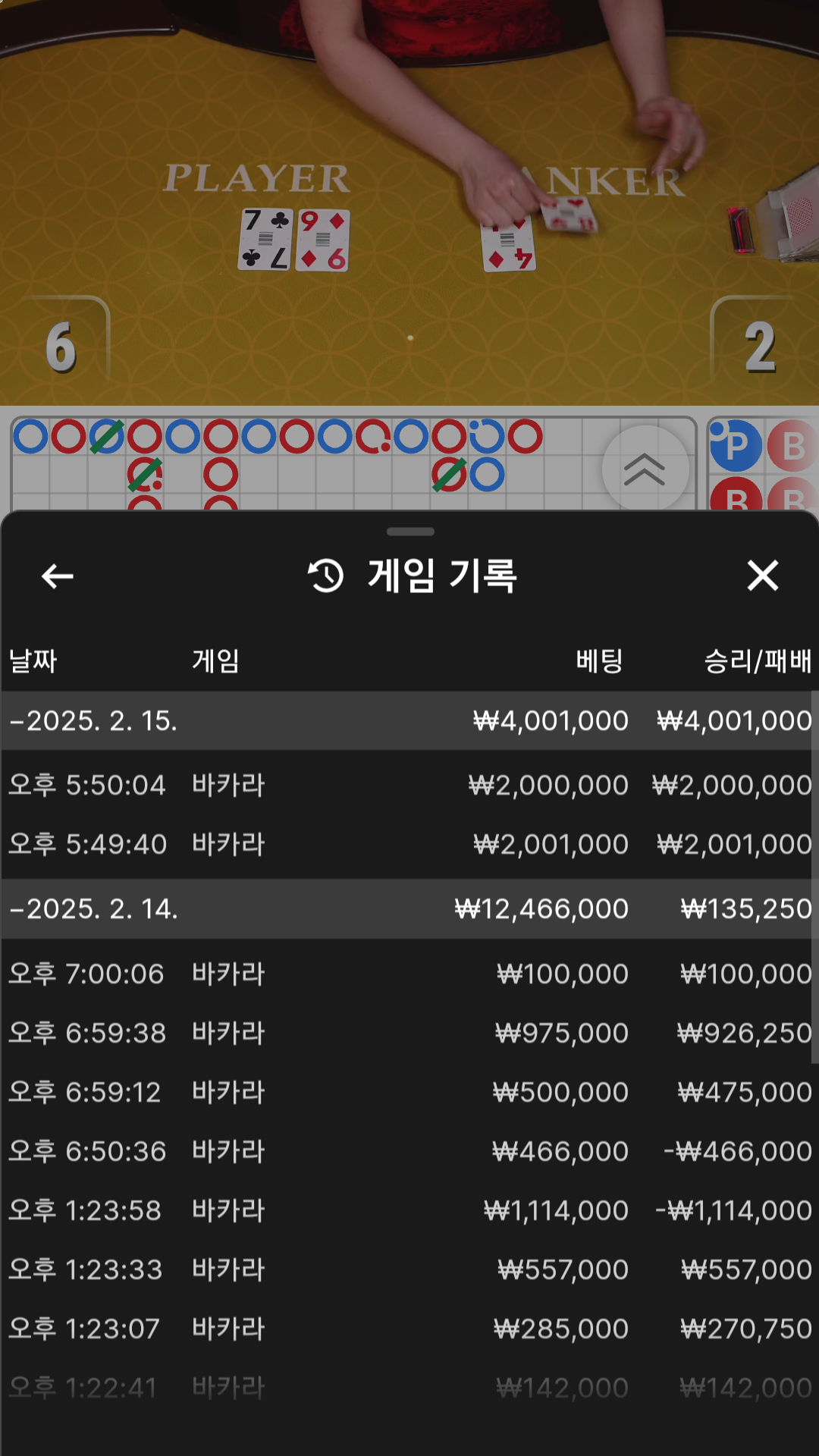Collapse the 2025. 2. 15. date group

click(94, 720)
